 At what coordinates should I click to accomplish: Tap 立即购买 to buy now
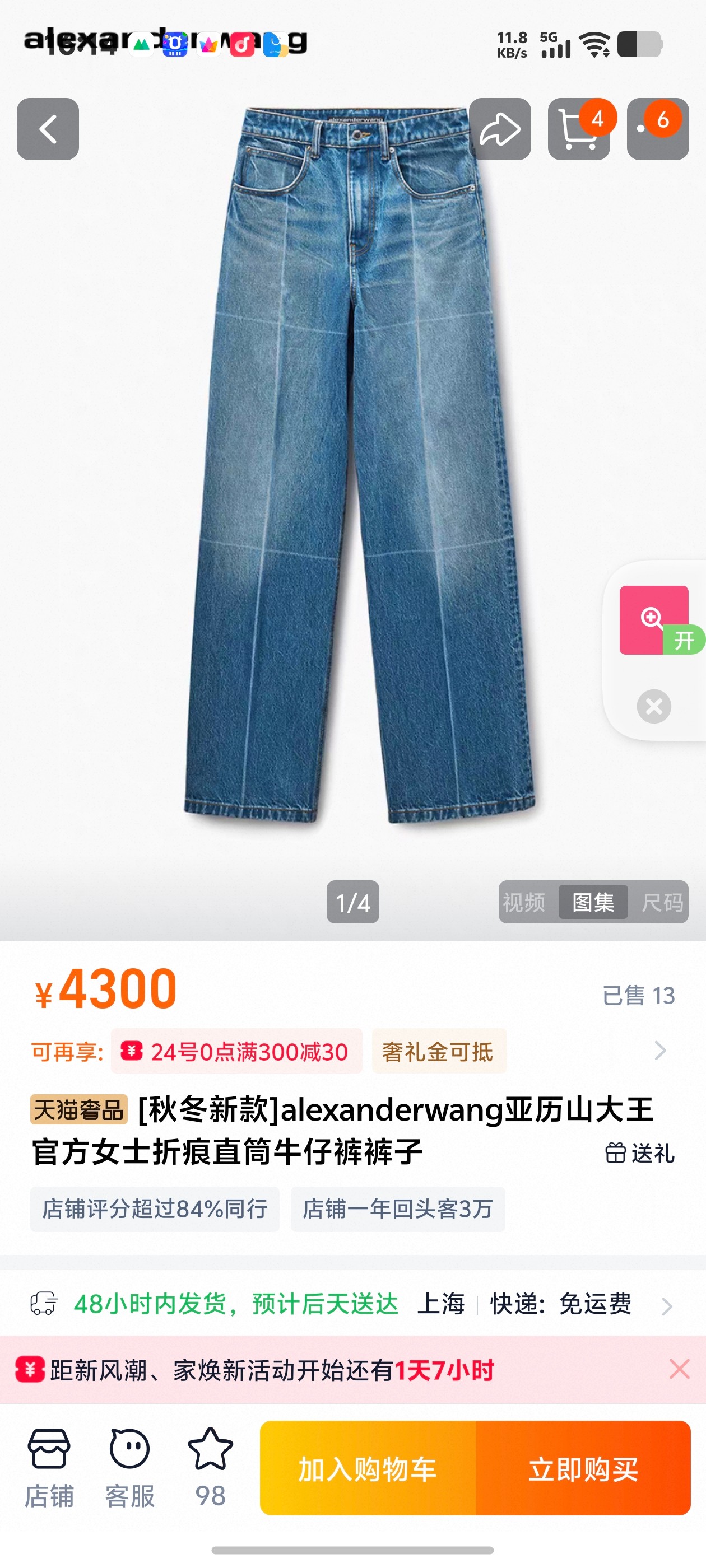click(583, 1468)
